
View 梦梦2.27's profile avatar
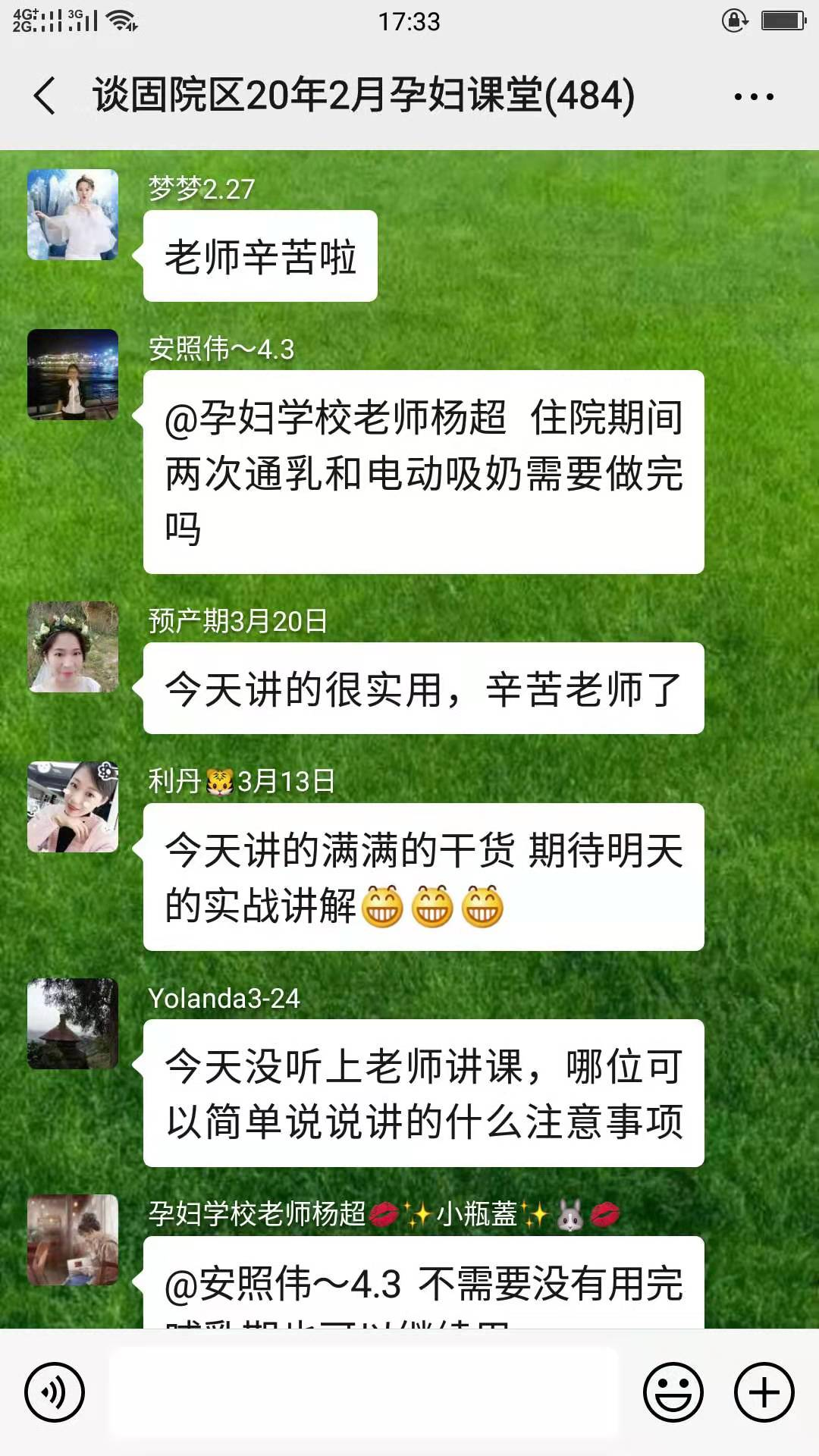73,215
